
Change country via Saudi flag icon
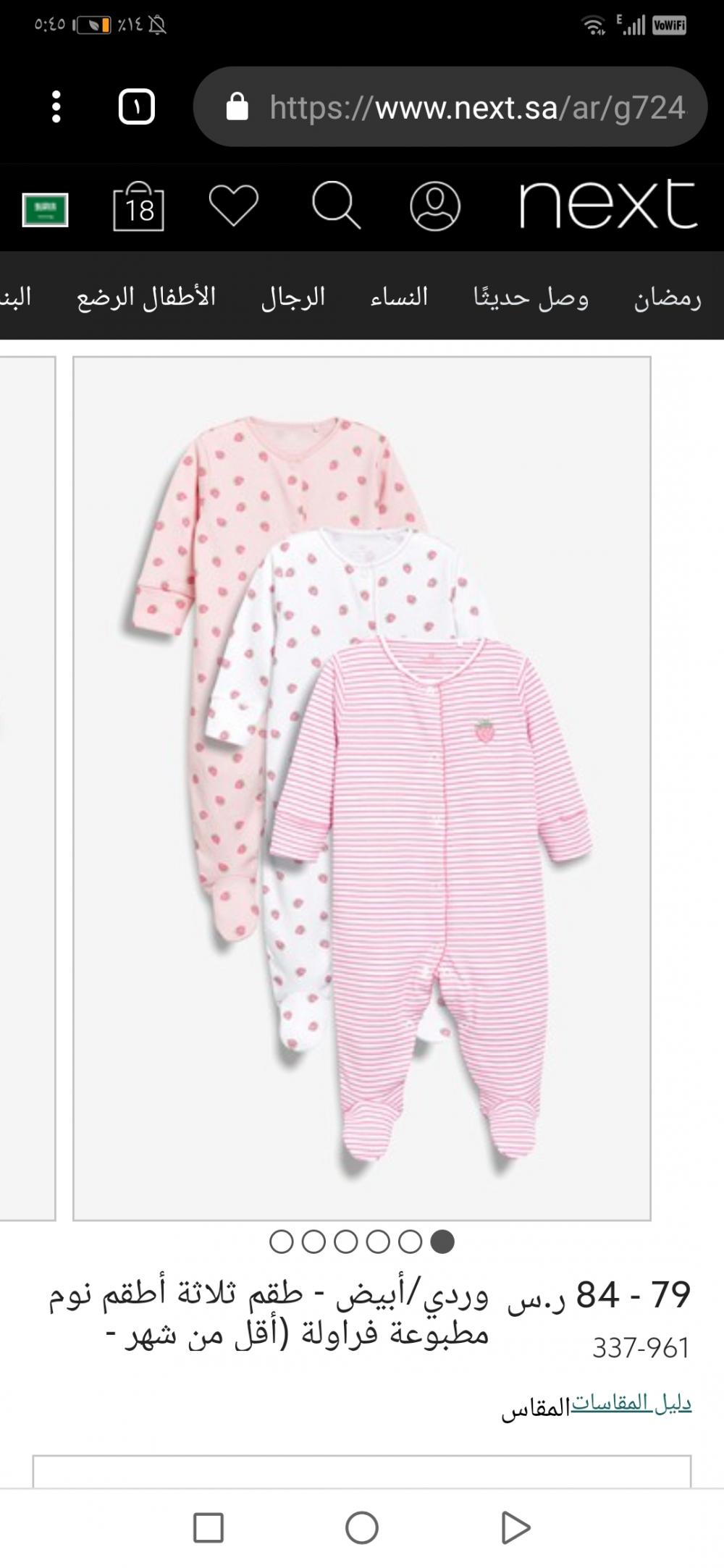45,209
